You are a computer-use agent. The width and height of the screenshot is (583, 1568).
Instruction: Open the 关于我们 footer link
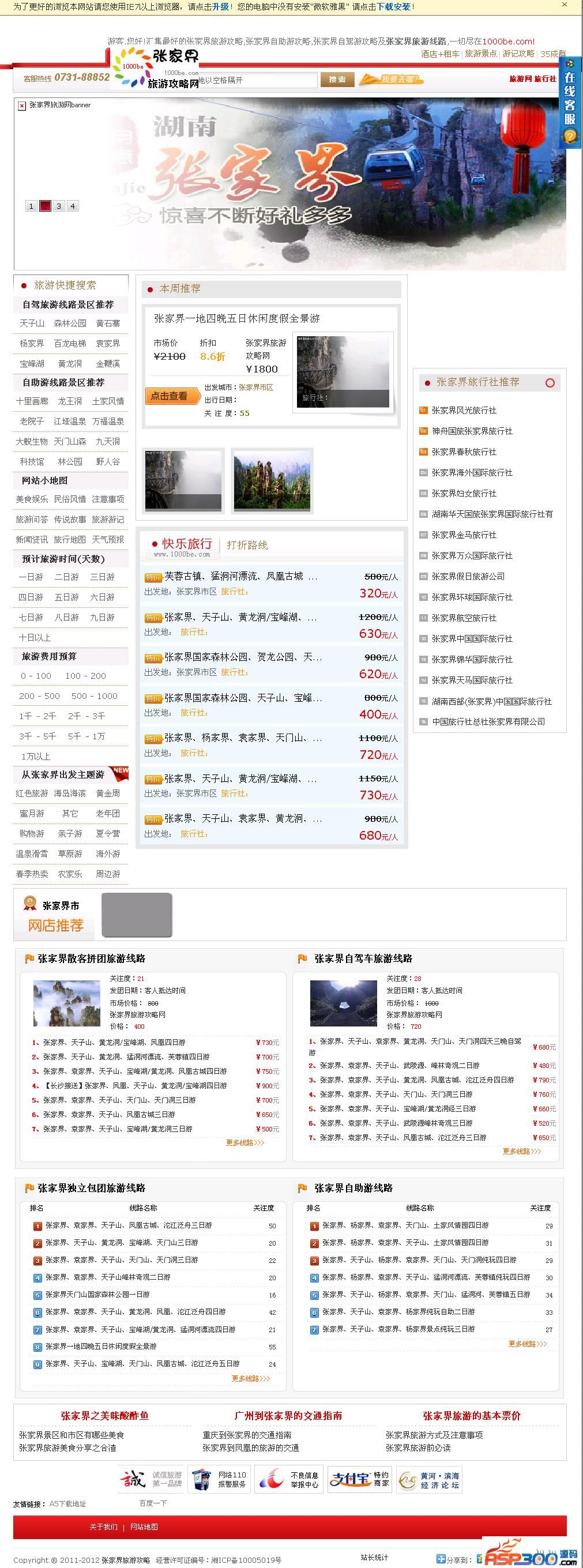click(x=103, y=1526)
